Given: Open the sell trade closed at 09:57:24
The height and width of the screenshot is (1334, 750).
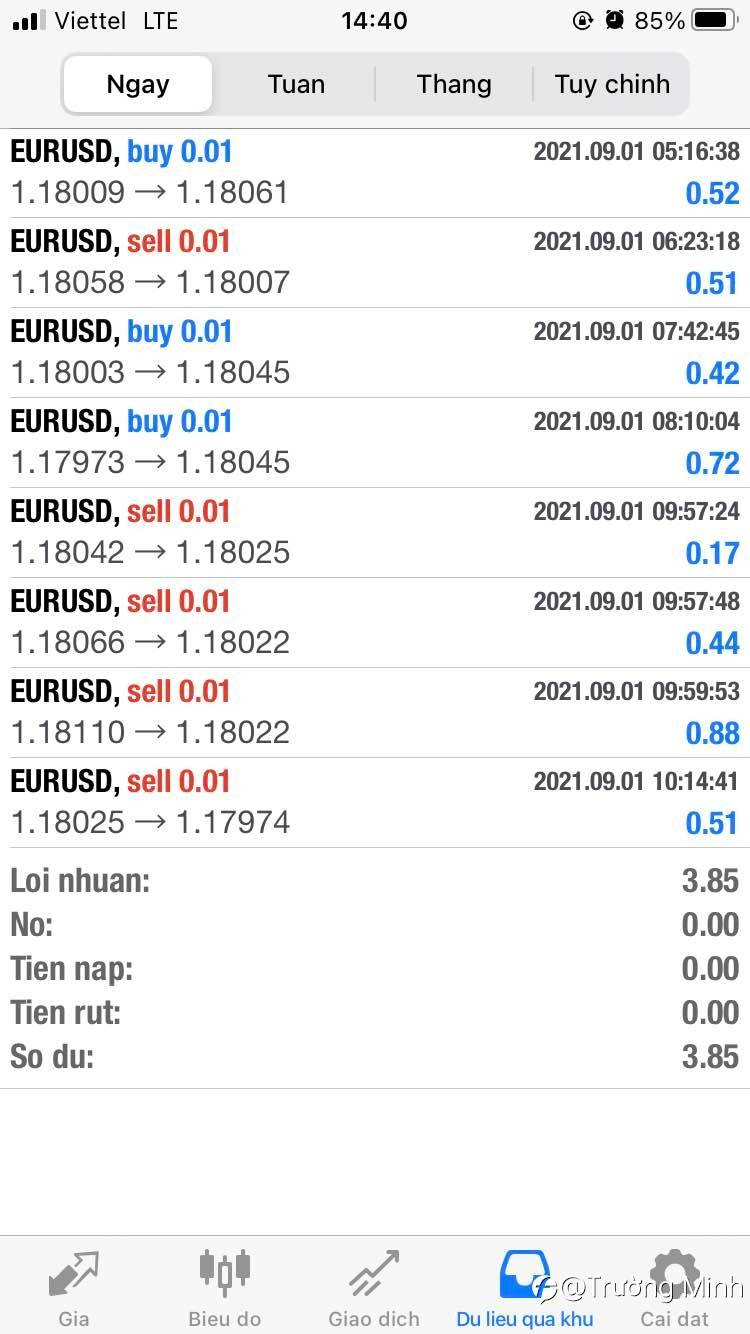Looking at the screenshot, I should click(375, 533).
